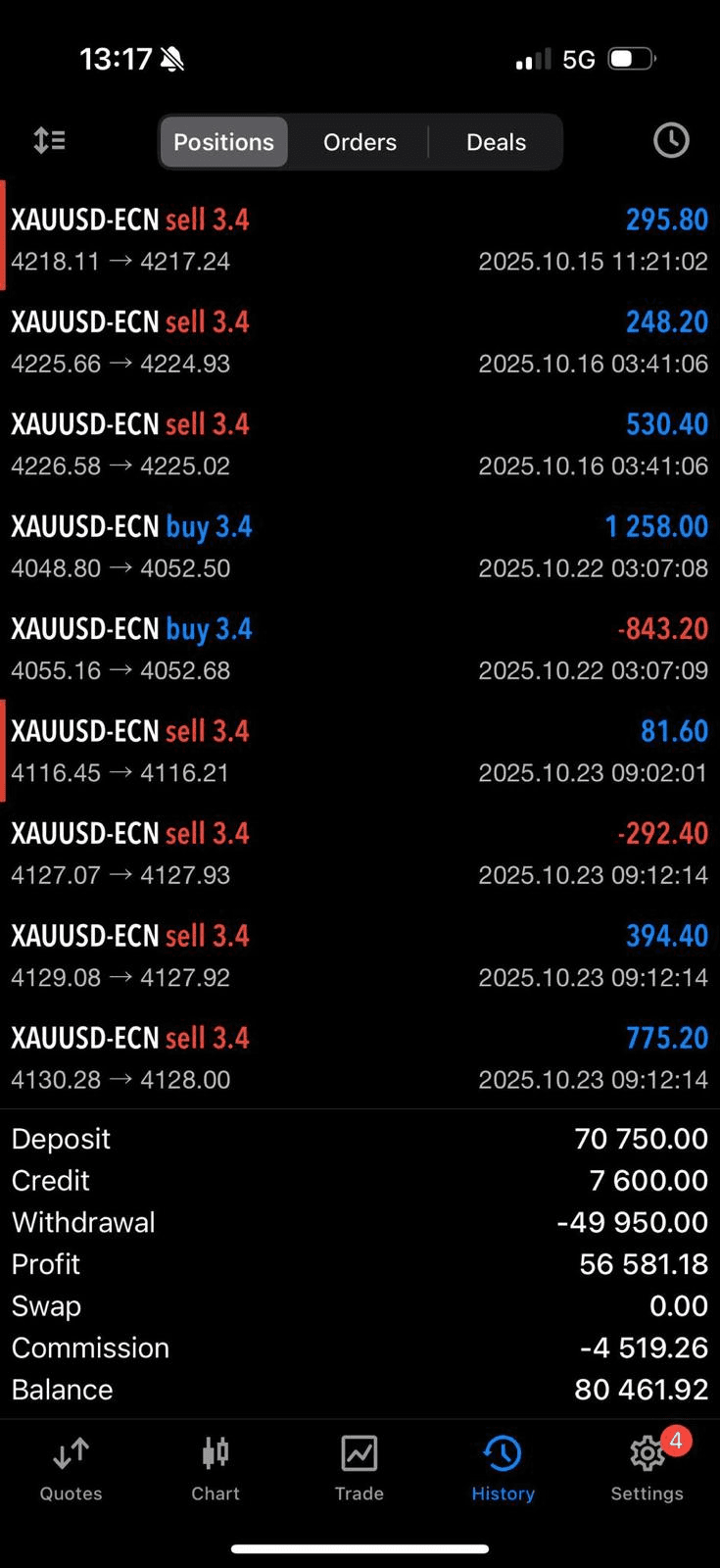
Task: Open the History tab
Action: point(503,1469)
